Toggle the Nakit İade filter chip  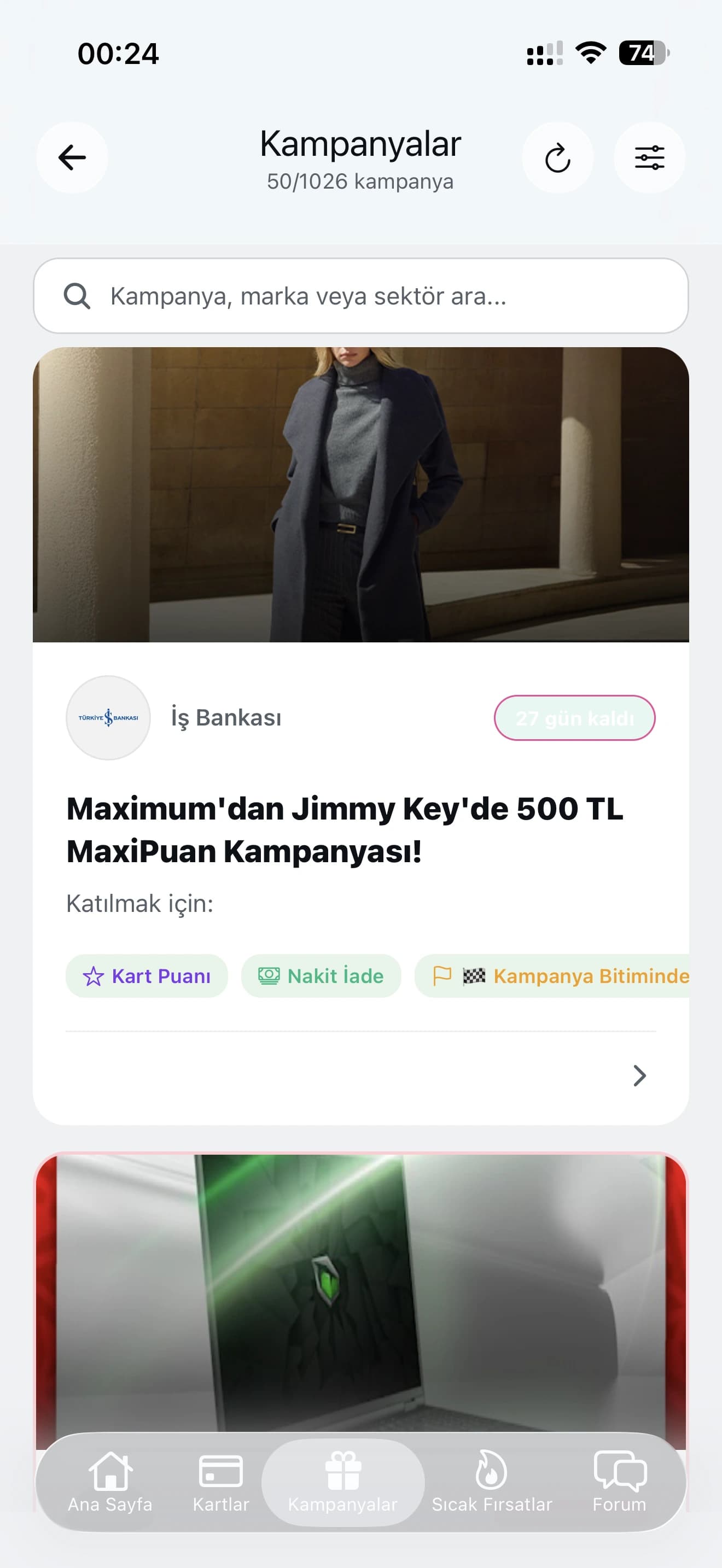[x=321, y=976]
